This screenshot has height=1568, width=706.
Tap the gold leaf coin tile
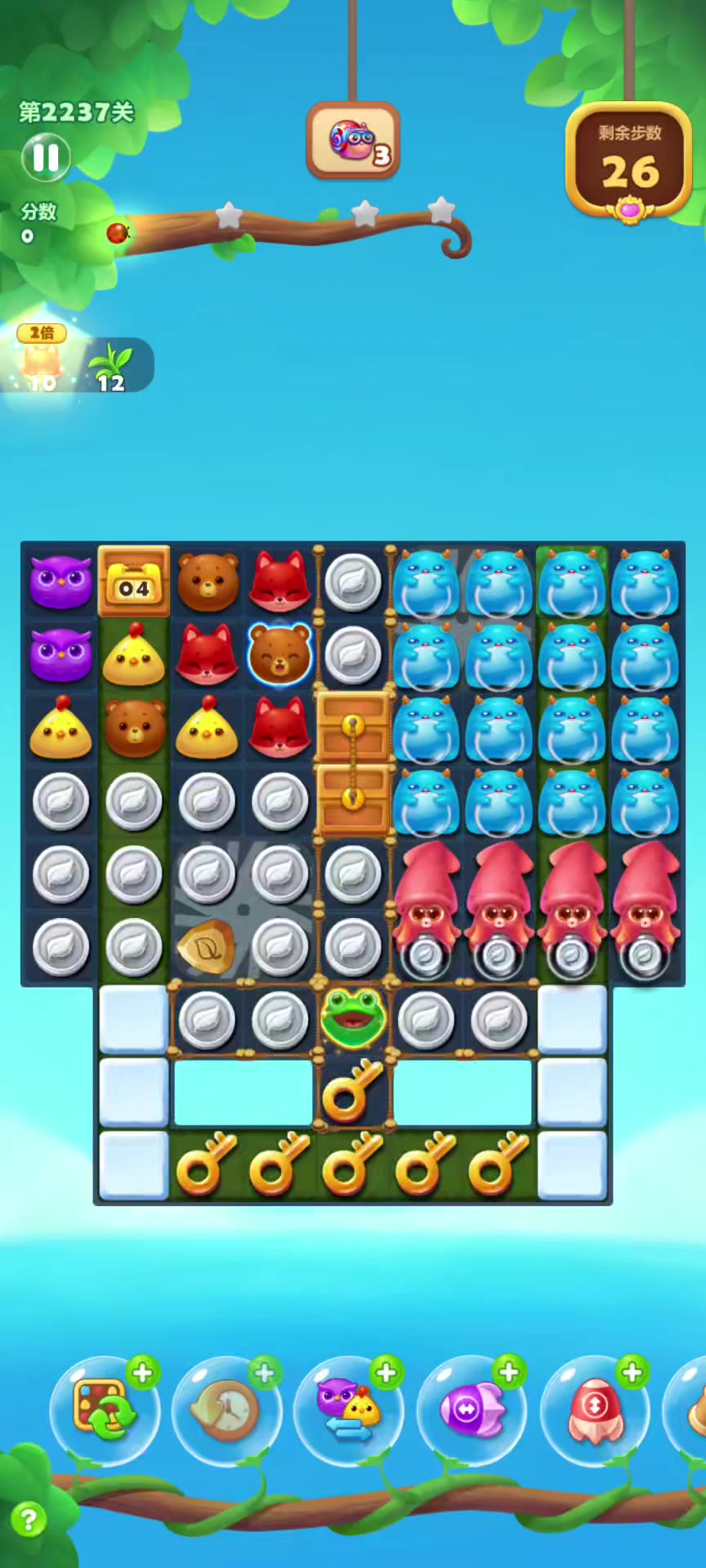206,947
